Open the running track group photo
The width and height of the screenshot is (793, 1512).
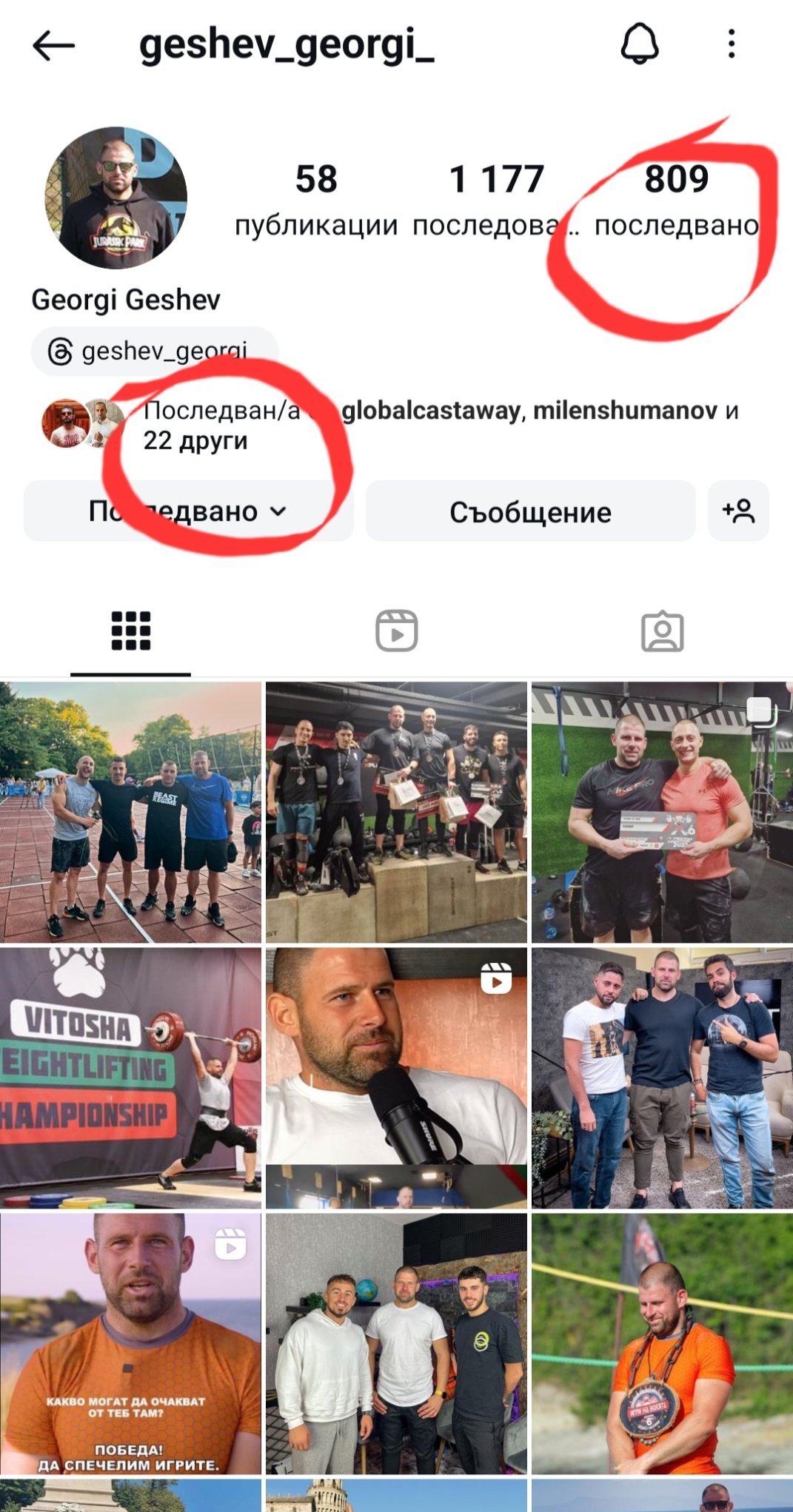[x=130, y=812]
